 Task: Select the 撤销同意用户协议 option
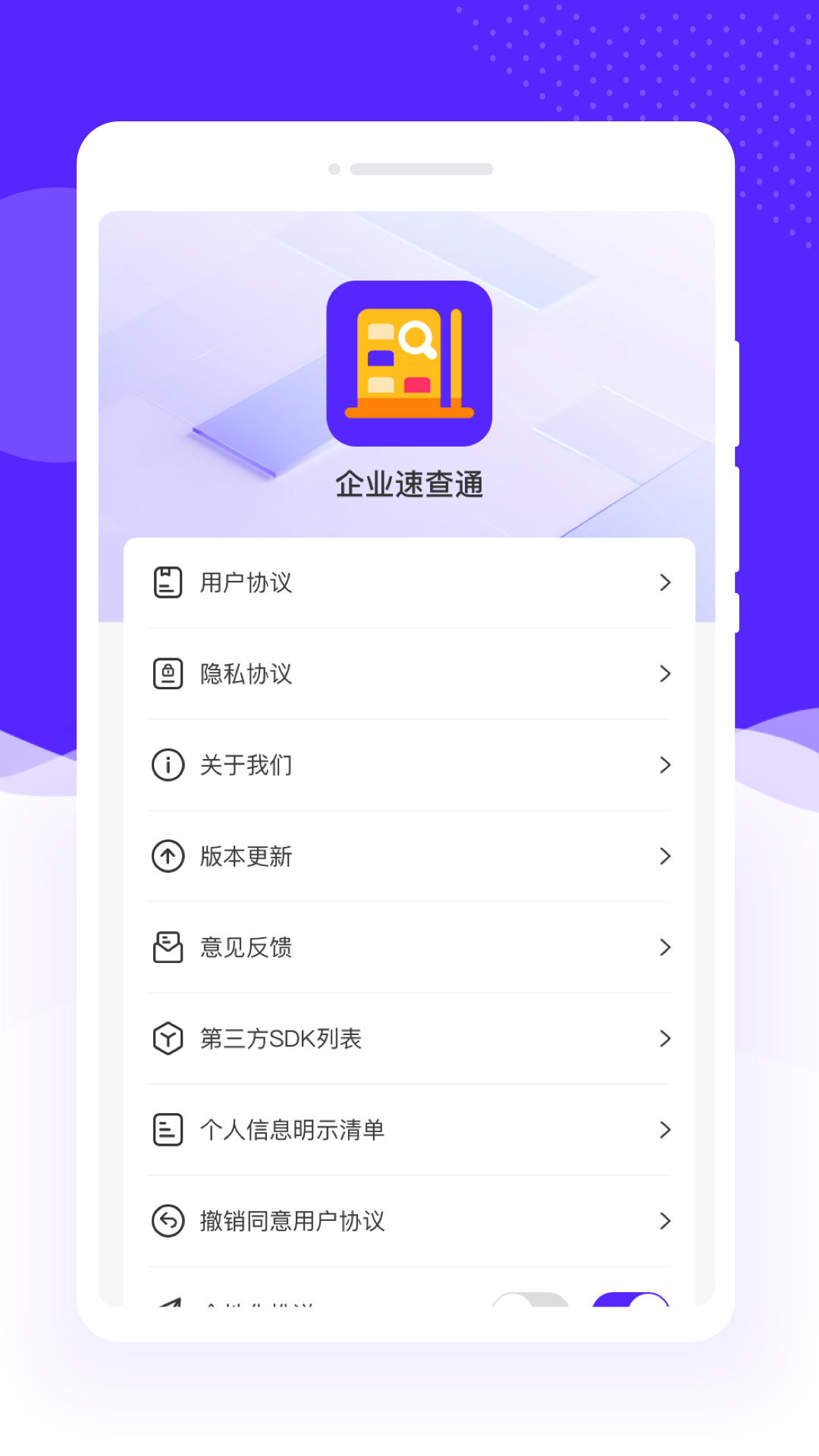point(409,1221)
